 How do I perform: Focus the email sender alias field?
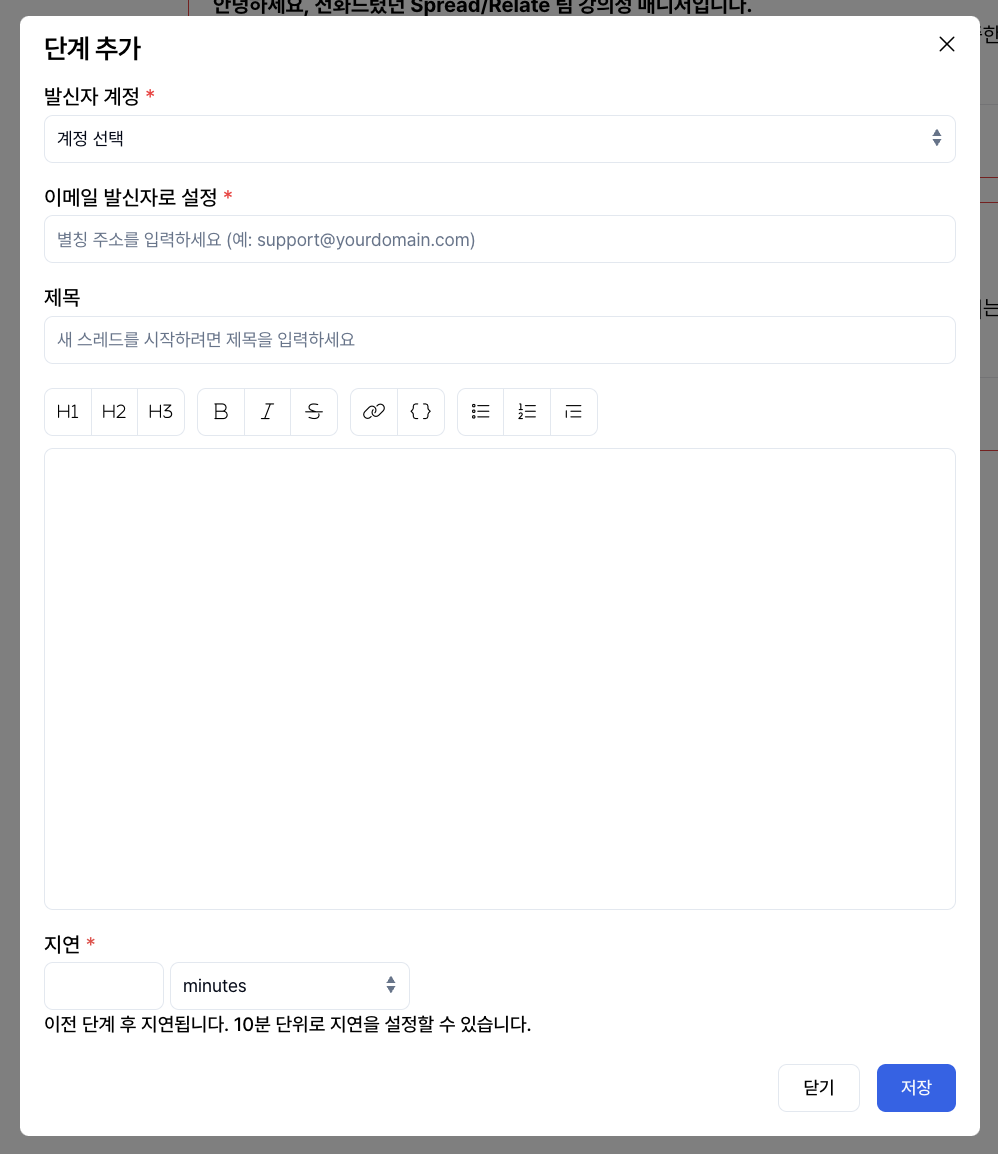[x=499, y=240]
